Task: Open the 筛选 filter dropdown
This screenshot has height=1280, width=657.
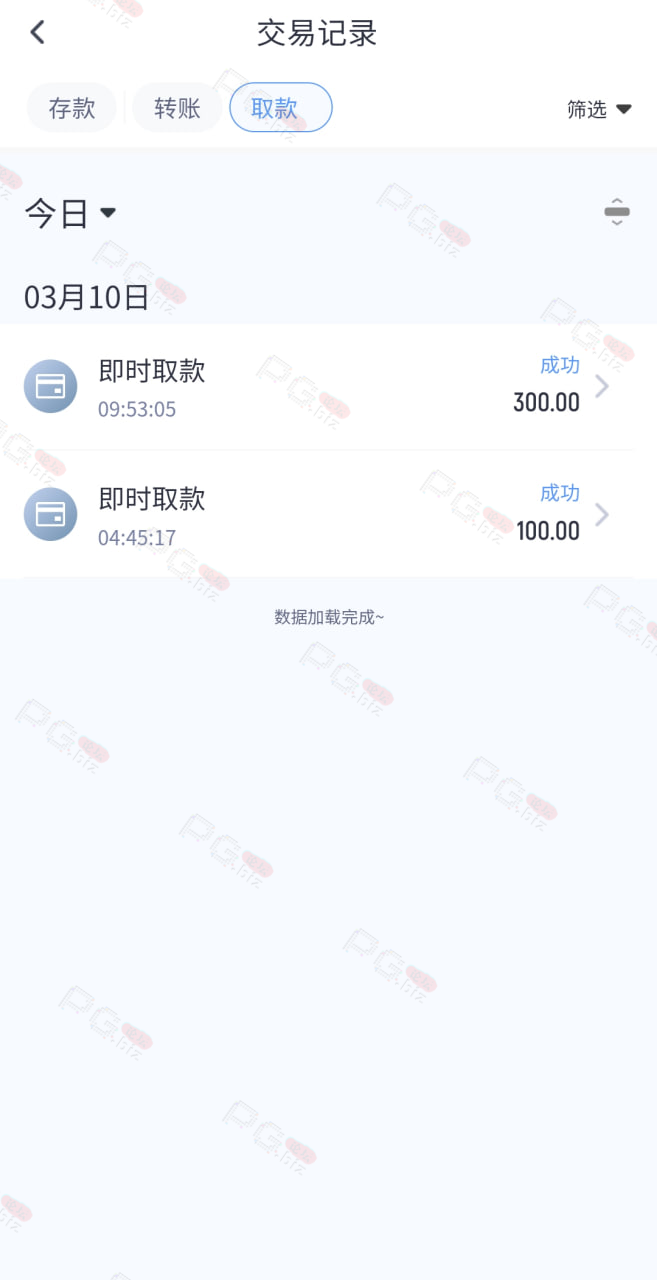Action: [x=600, y=109]
